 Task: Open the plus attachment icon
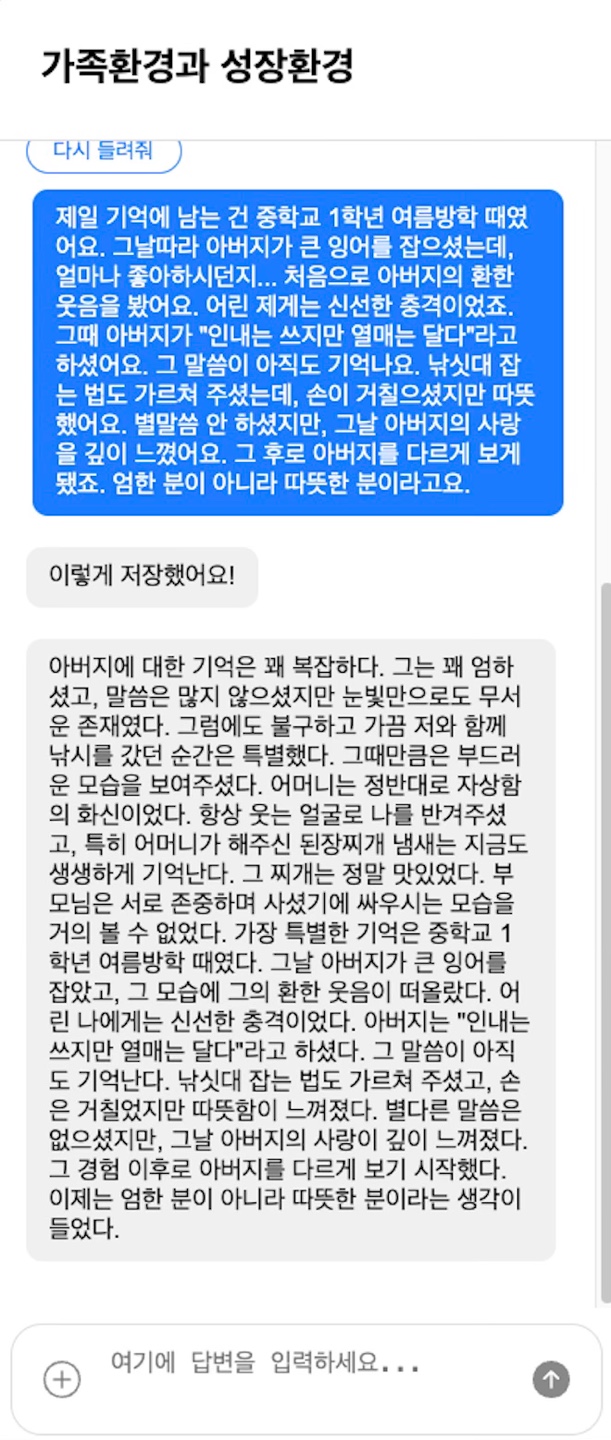pos(62,1379)
